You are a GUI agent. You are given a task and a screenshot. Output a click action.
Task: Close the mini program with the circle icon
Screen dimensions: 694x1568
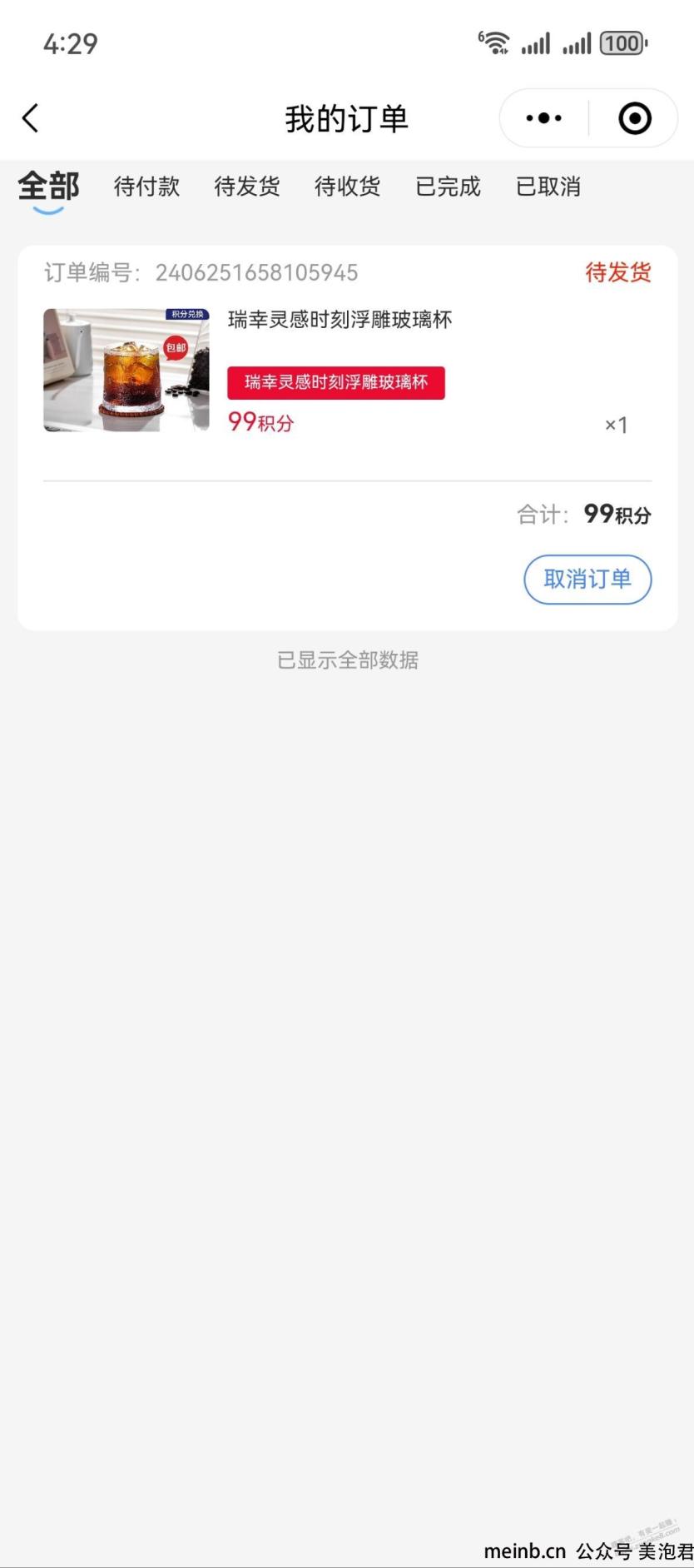coord(635,118)
